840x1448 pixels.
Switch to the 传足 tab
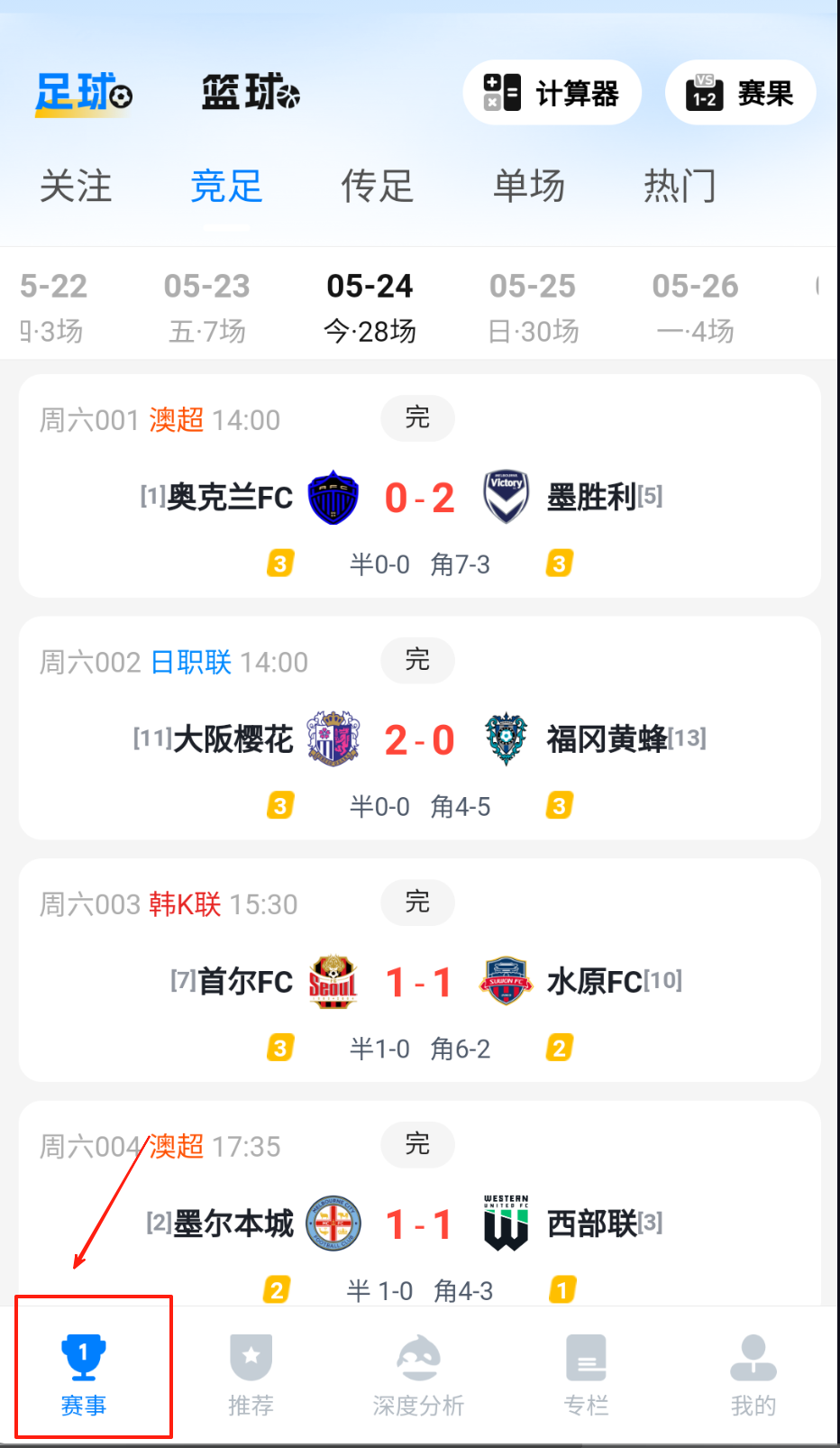[x=377, y=187]
